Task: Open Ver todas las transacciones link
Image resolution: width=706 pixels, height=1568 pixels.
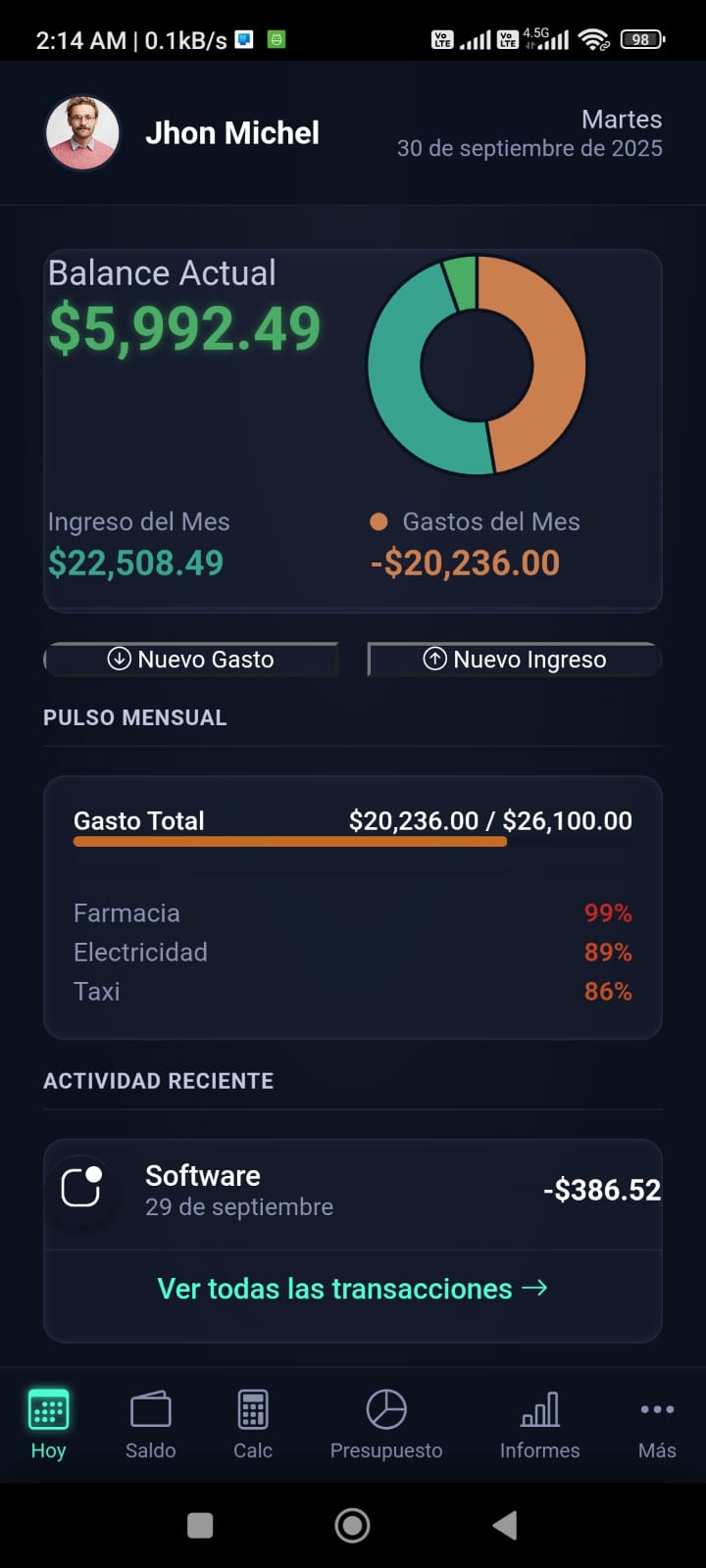Action: 353,1289
